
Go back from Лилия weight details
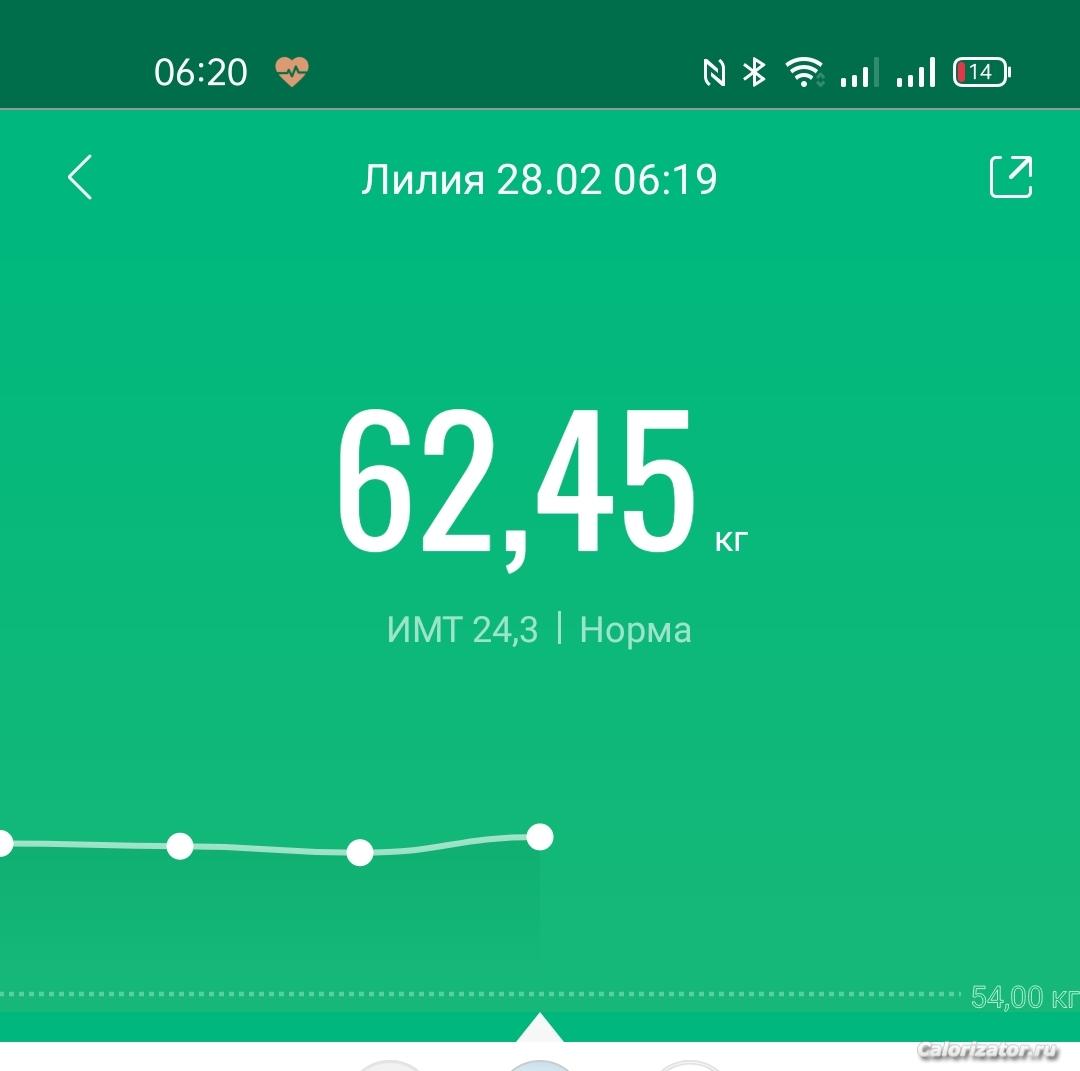[80, 178]
